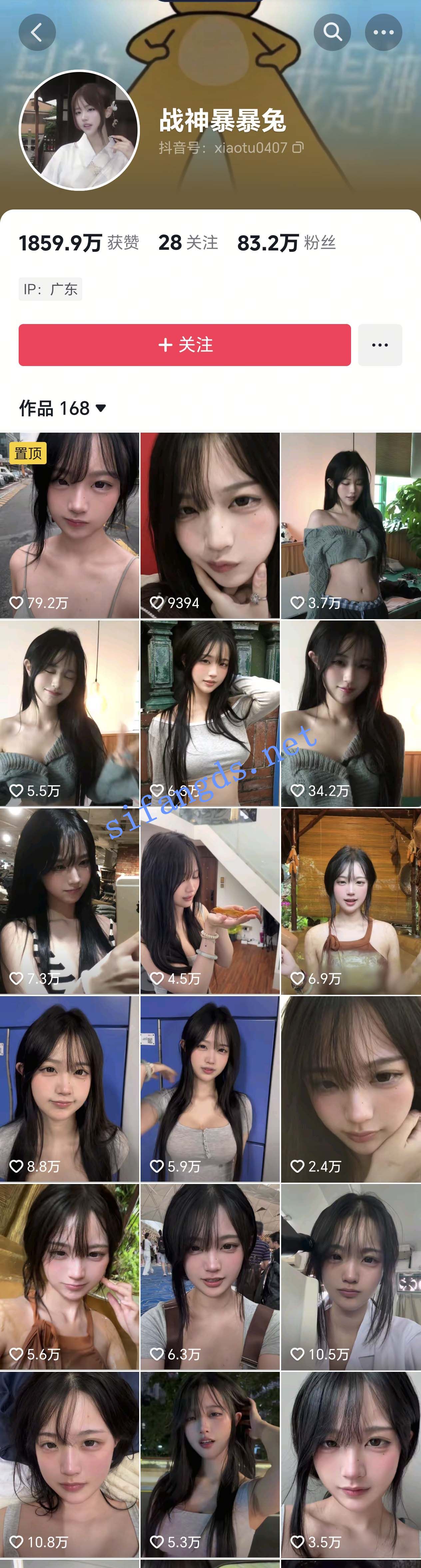Open the video with 2.4万 likes
The image size is (421, 1568).
click(350, 1089)
